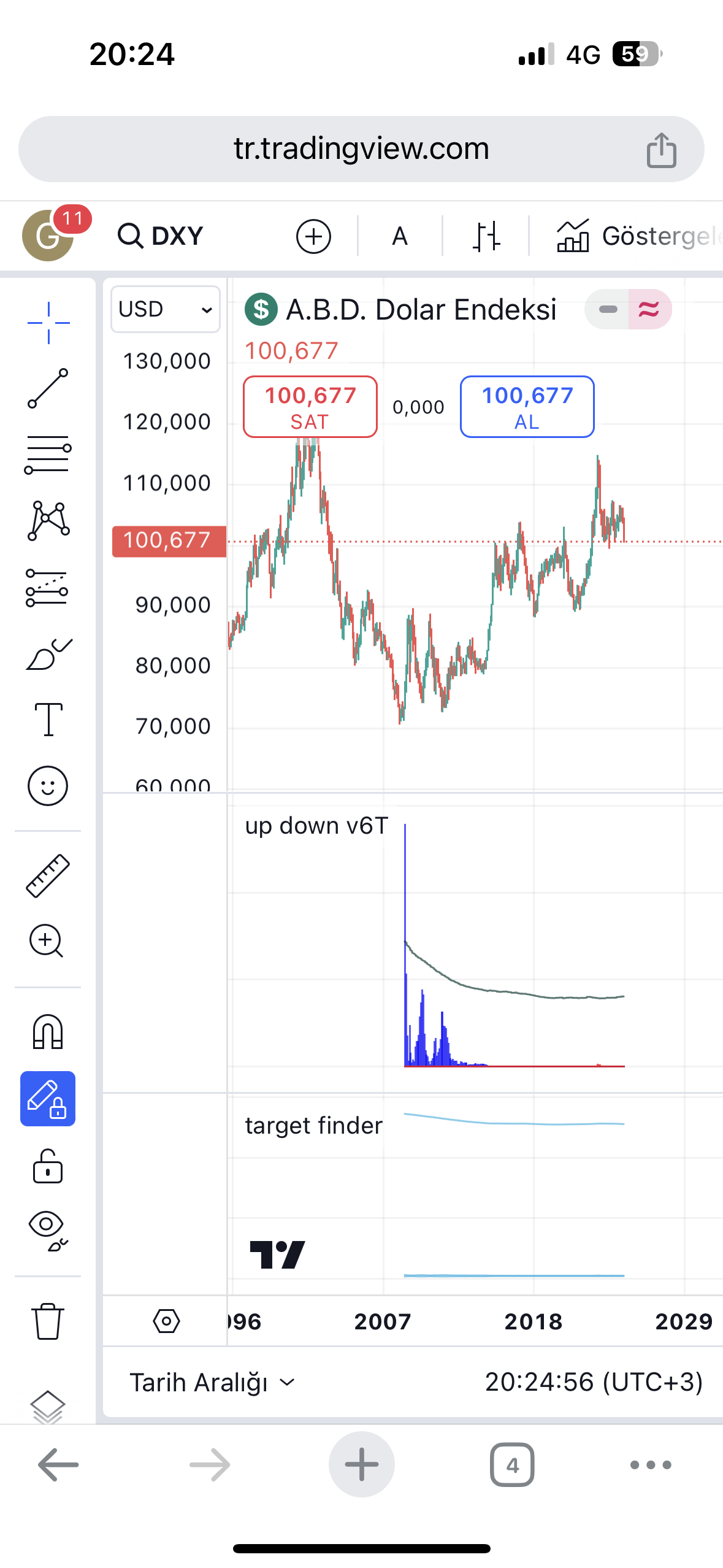Open the Göstergeler indicators menu
The image size is (723, 1568).
coord(638,236)
